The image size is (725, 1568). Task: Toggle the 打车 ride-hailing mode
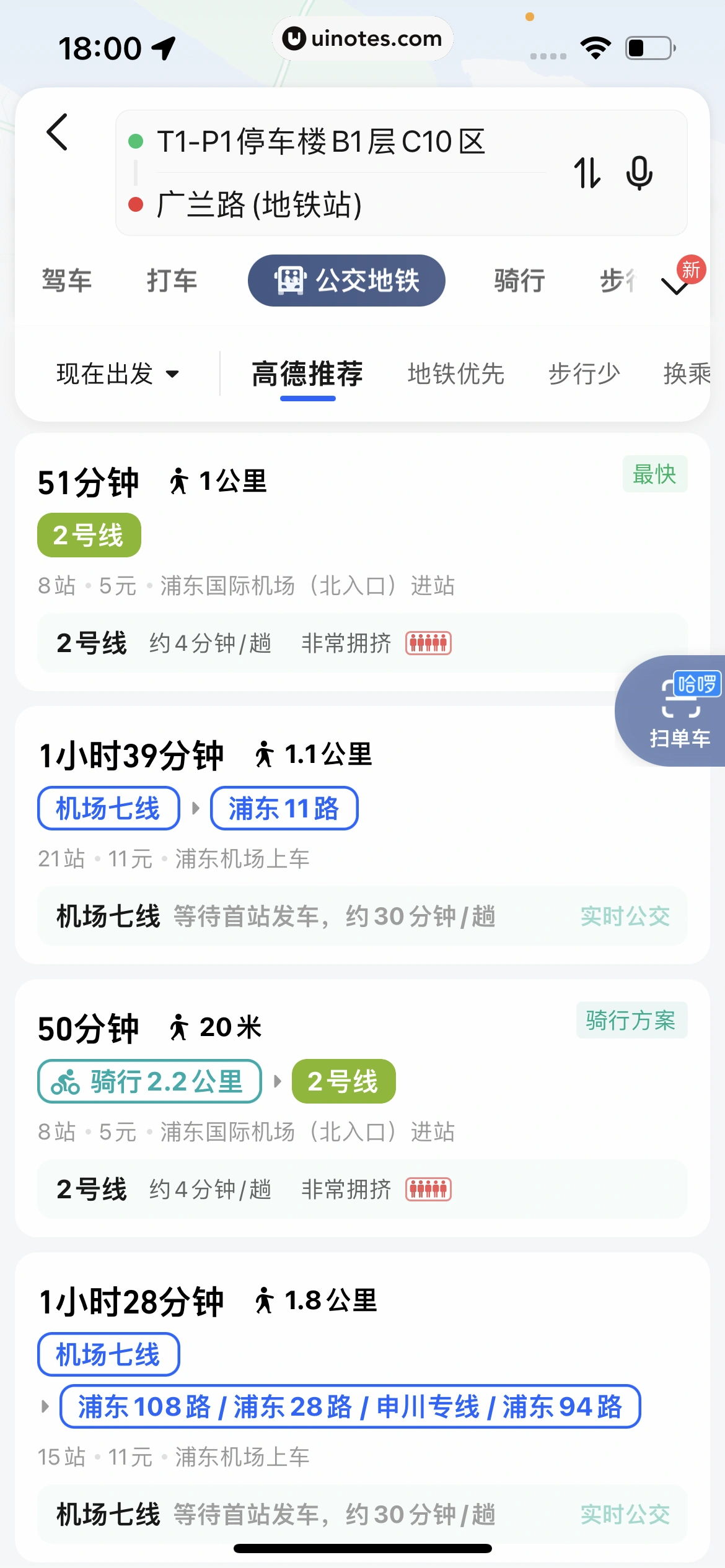click(172, 280)
